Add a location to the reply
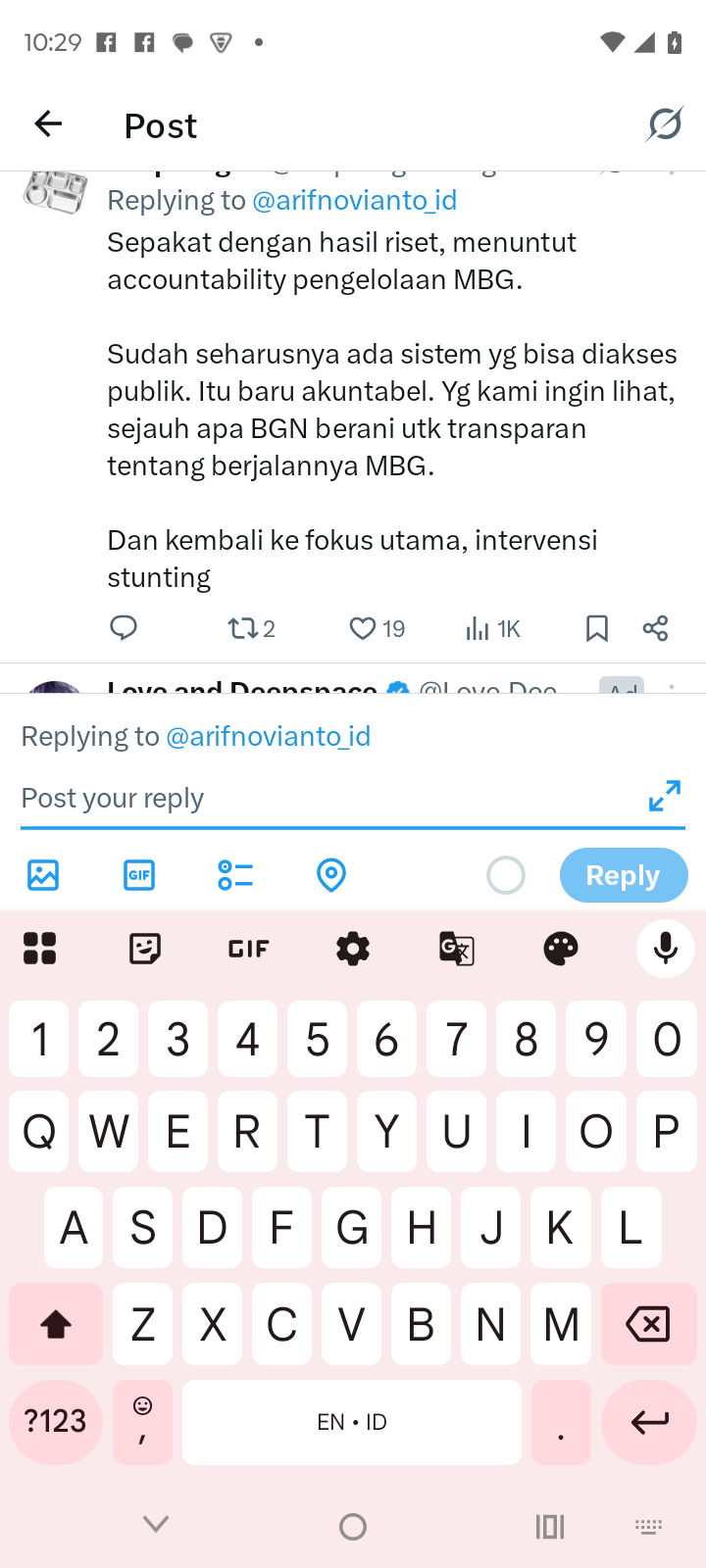The image size is (706, 1568). [x=331, y=874]
